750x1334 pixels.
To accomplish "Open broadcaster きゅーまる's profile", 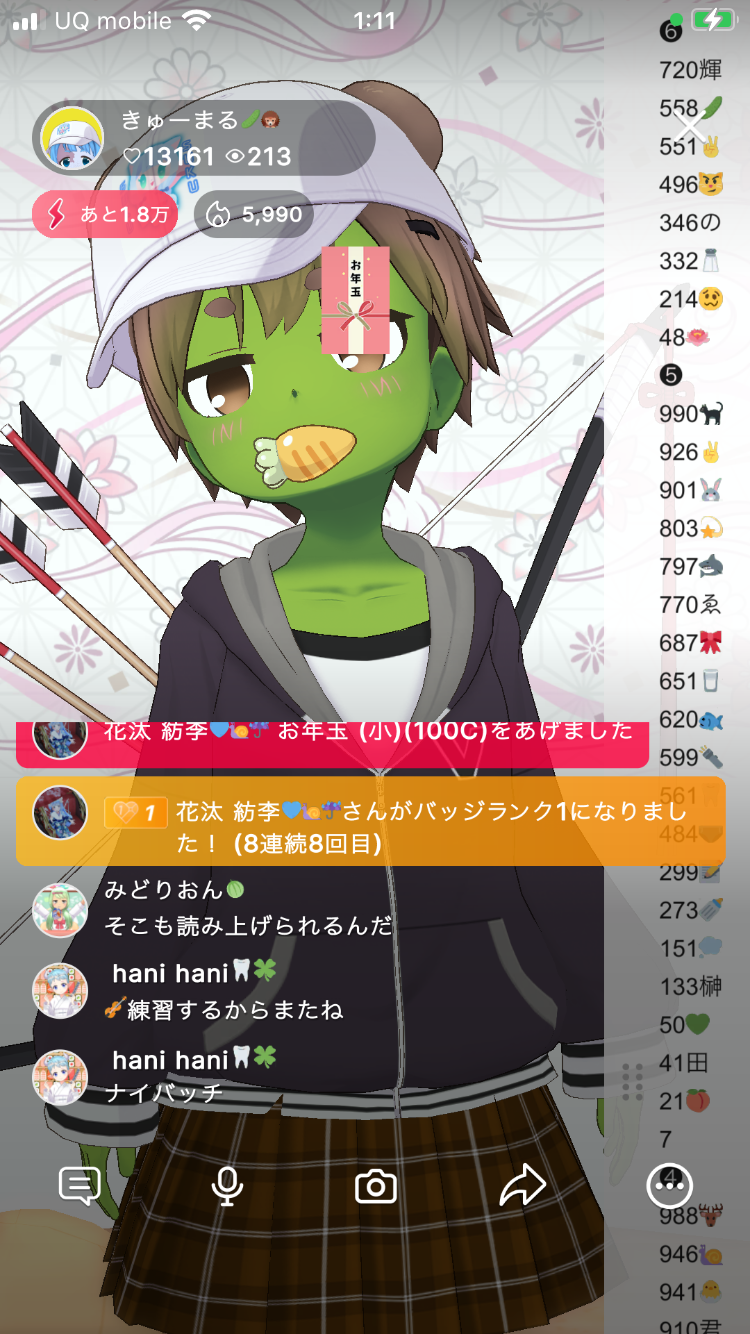I will (x=70, y=137).
